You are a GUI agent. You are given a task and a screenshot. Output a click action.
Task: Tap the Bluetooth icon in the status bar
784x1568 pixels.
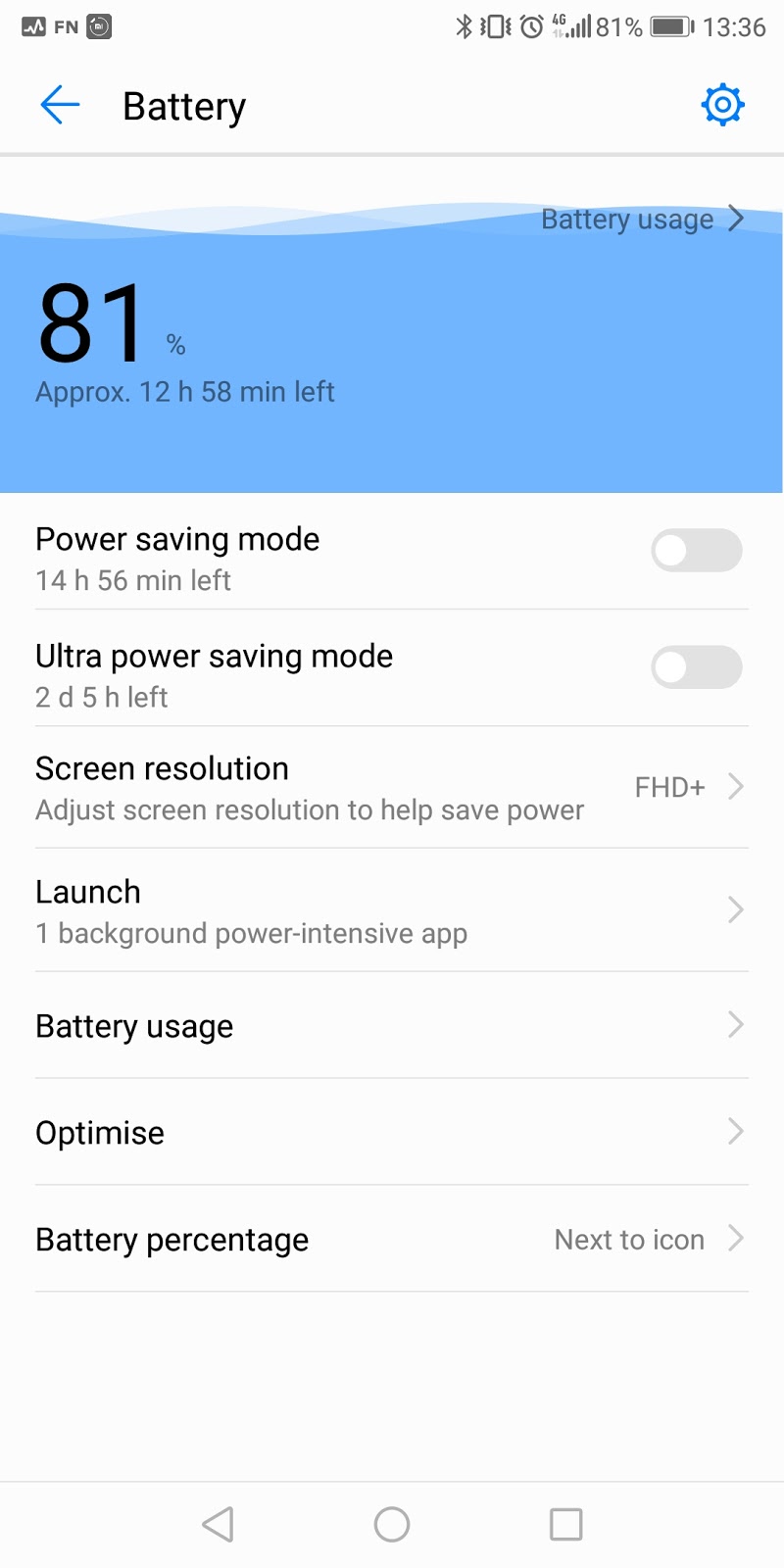coord(466,26)
